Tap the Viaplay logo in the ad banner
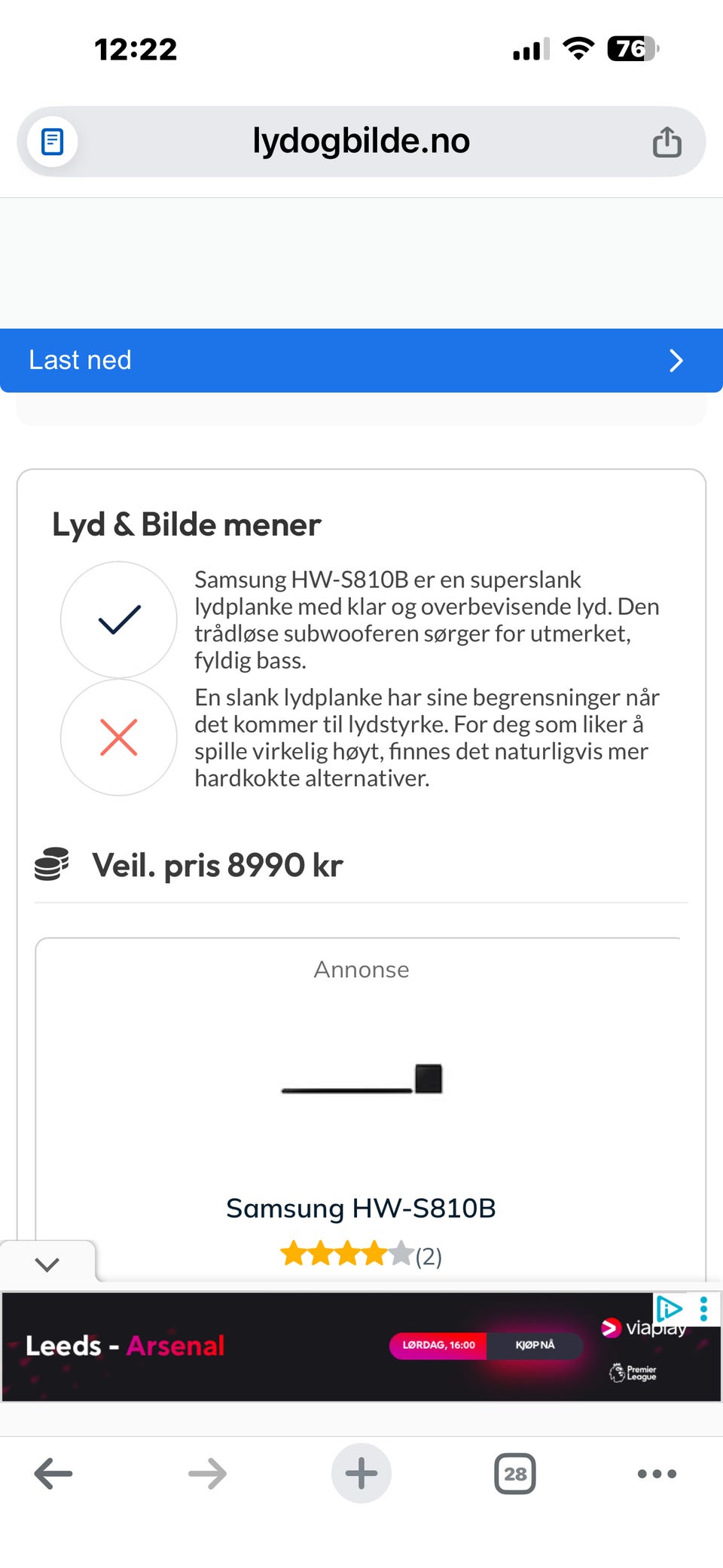723x1568 pixels. tap(642, 1328)
